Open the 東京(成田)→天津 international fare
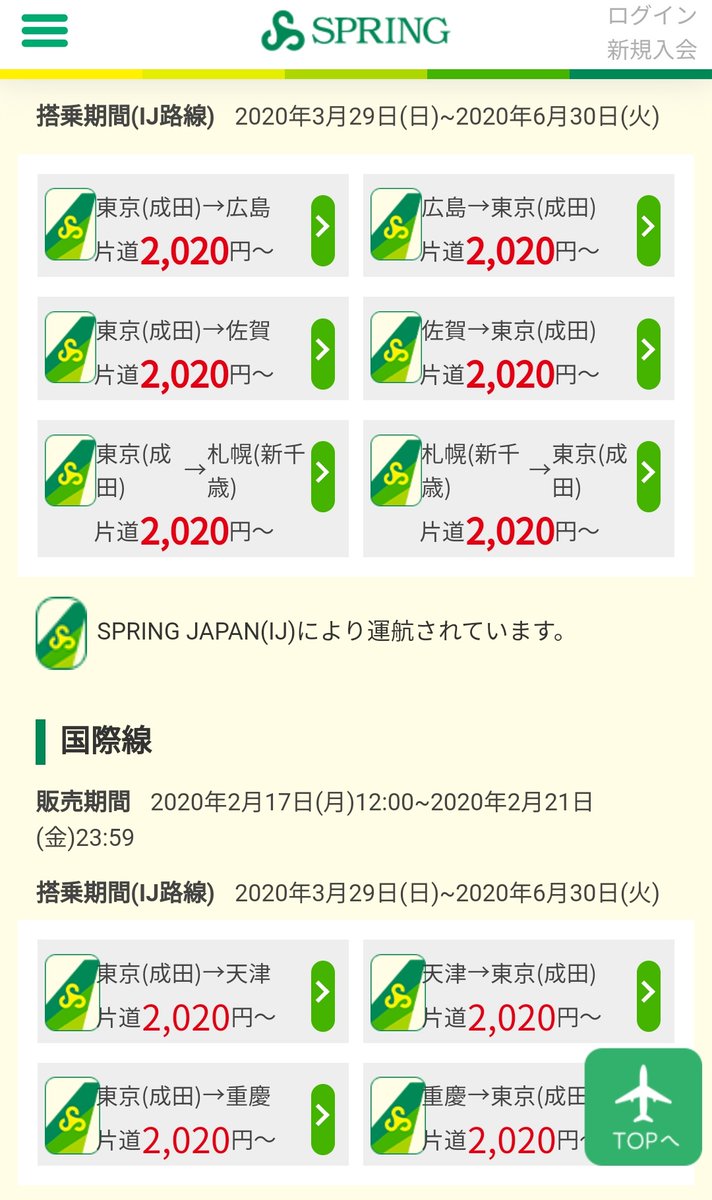The image size is (712, 1200). (x=193, y=991)
